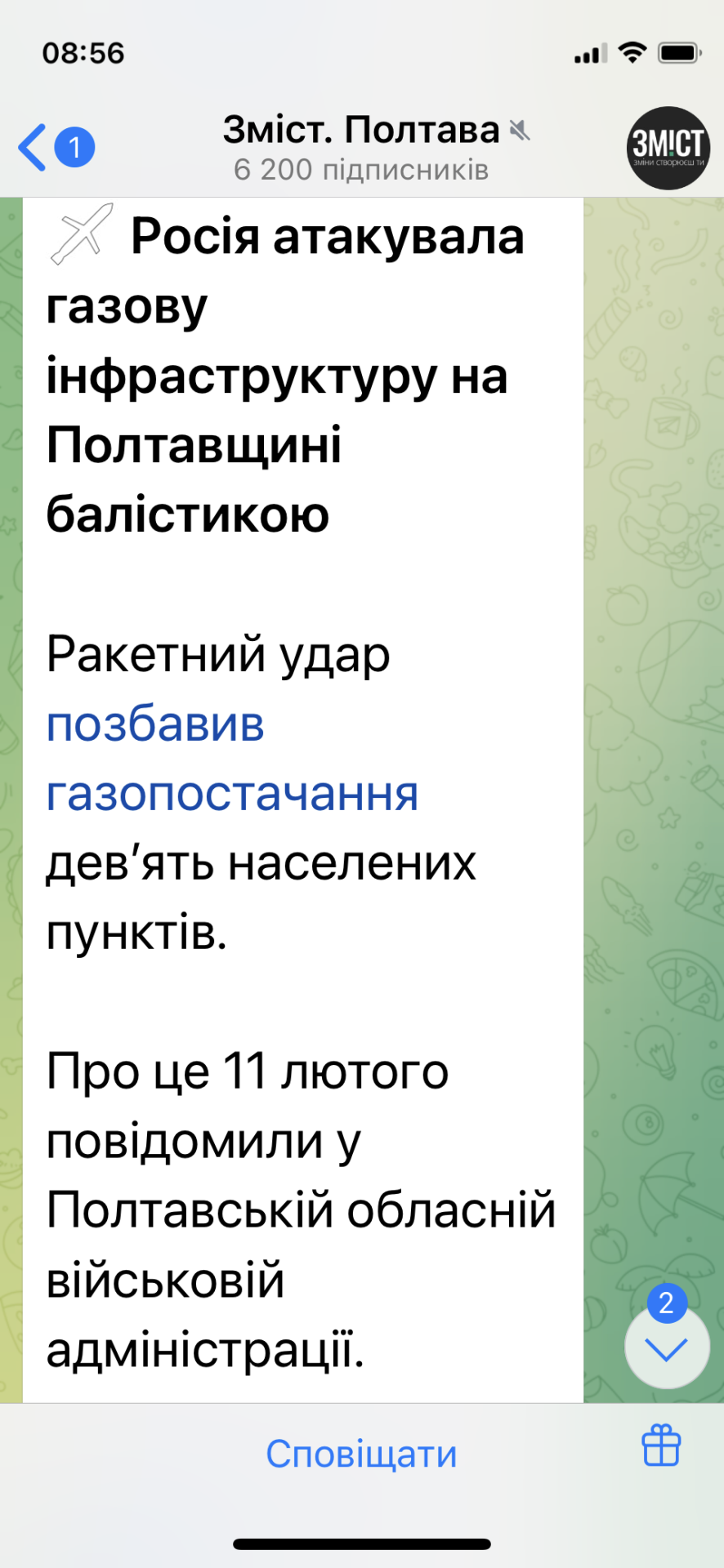The width and height of the screenshot is (724, 1568).
Task: Jump to latest messages with down arrow
Action: [x=666, y=1349]
